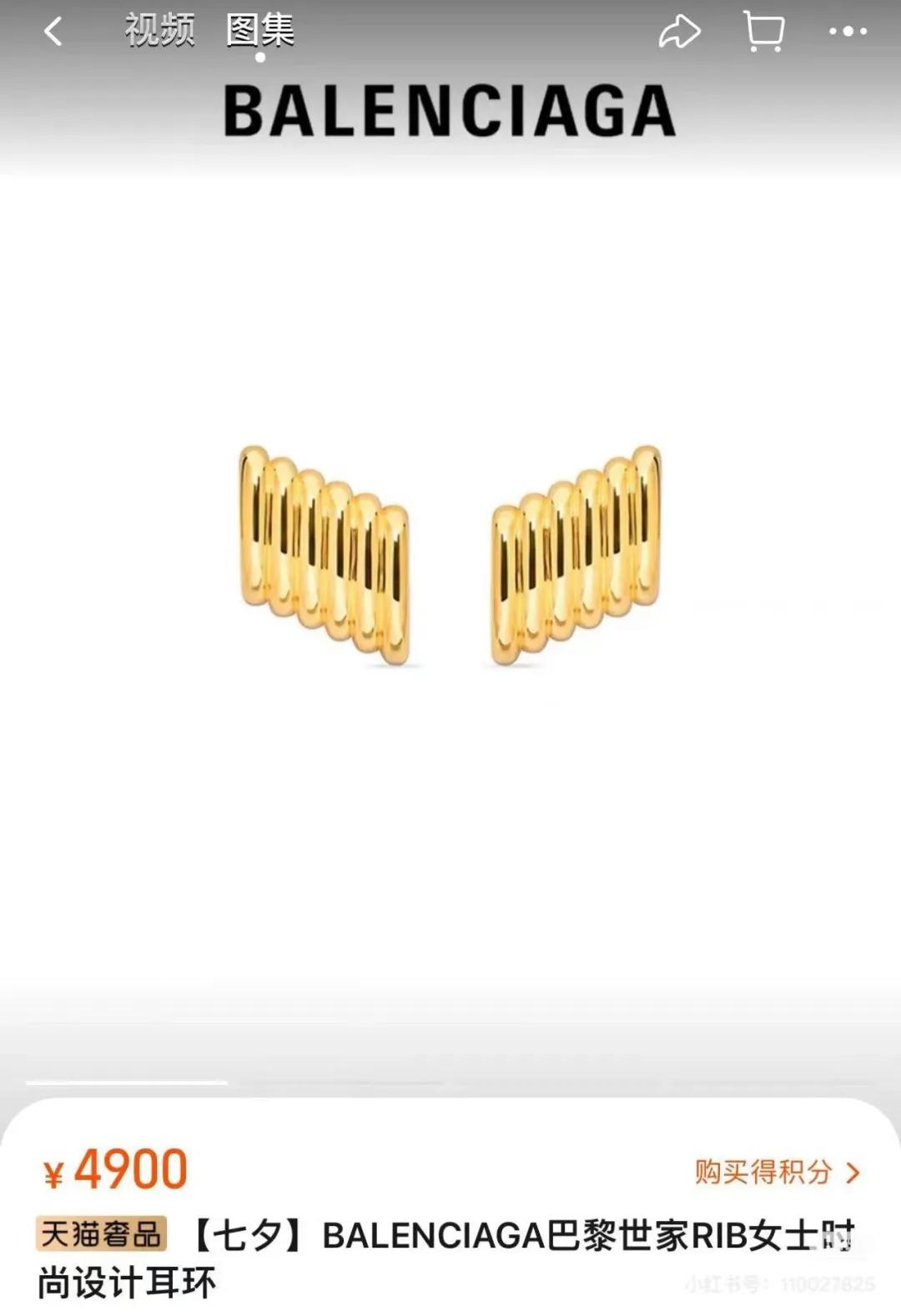Image resolution: width=901 pixels, height=1316 pixels.
Task: Select the 图集 tab
Action: (259, 31)
